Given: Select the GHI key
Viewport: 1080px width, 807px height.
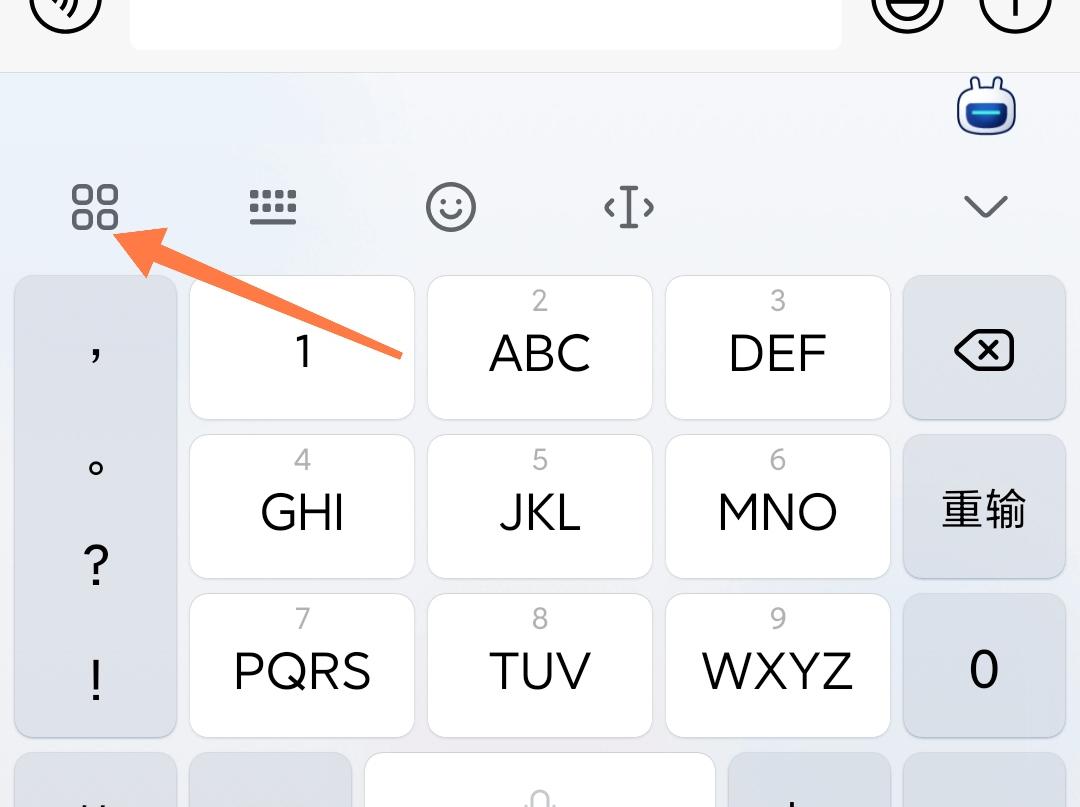Looking at the screenshot, I should tap(302, 507).
